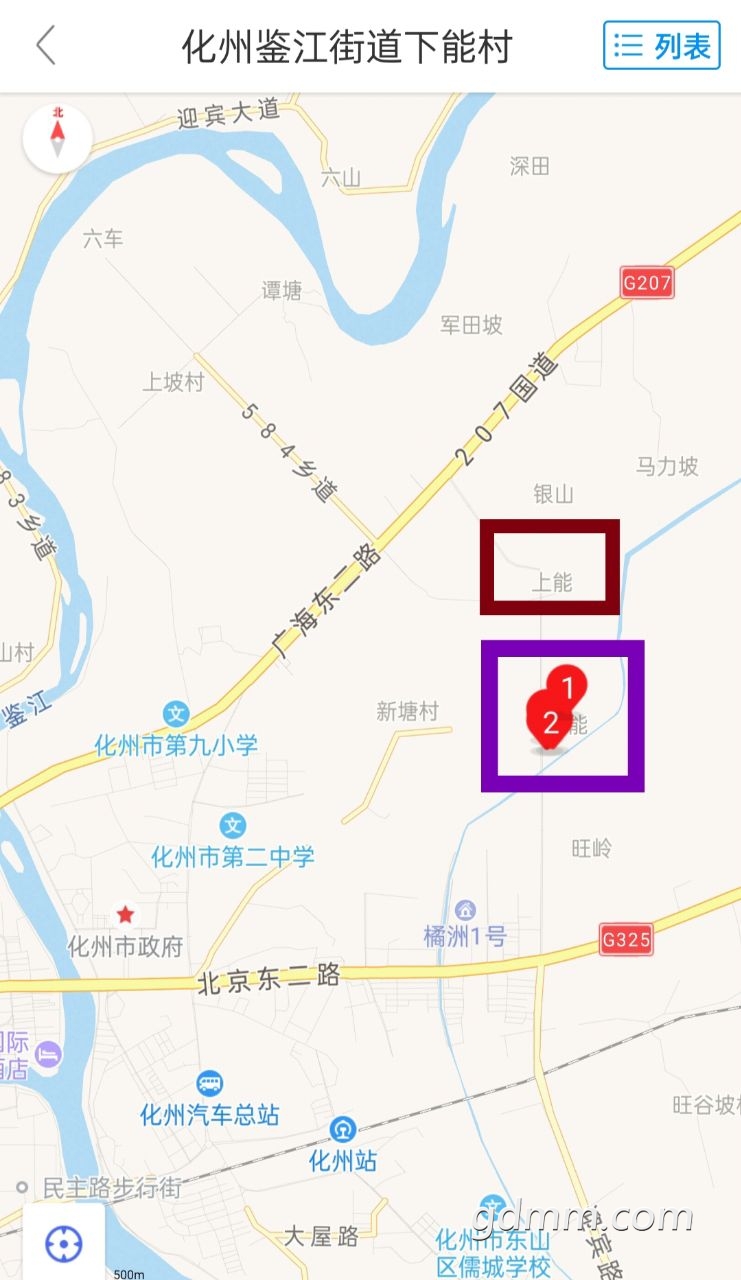Open the 列表 list view

point(661,46)
